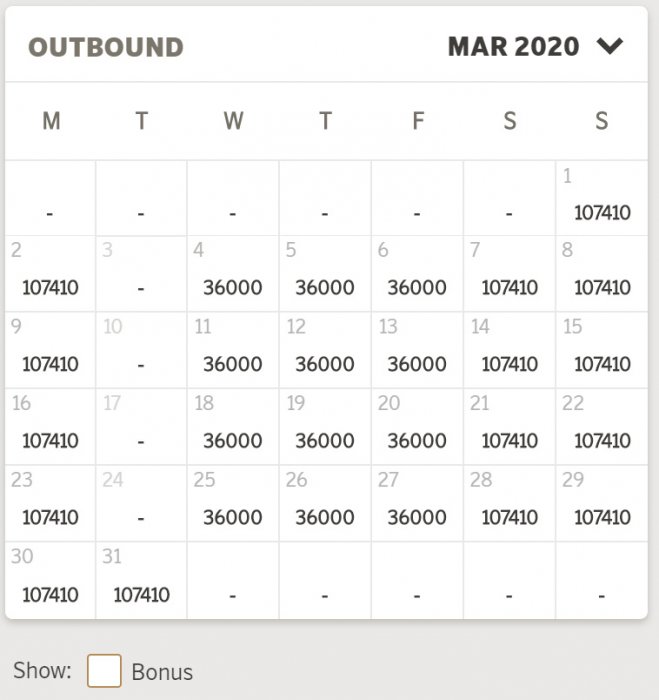659x700 pixels.
Task: Select March 14 in the calendar
Action: 509,350
